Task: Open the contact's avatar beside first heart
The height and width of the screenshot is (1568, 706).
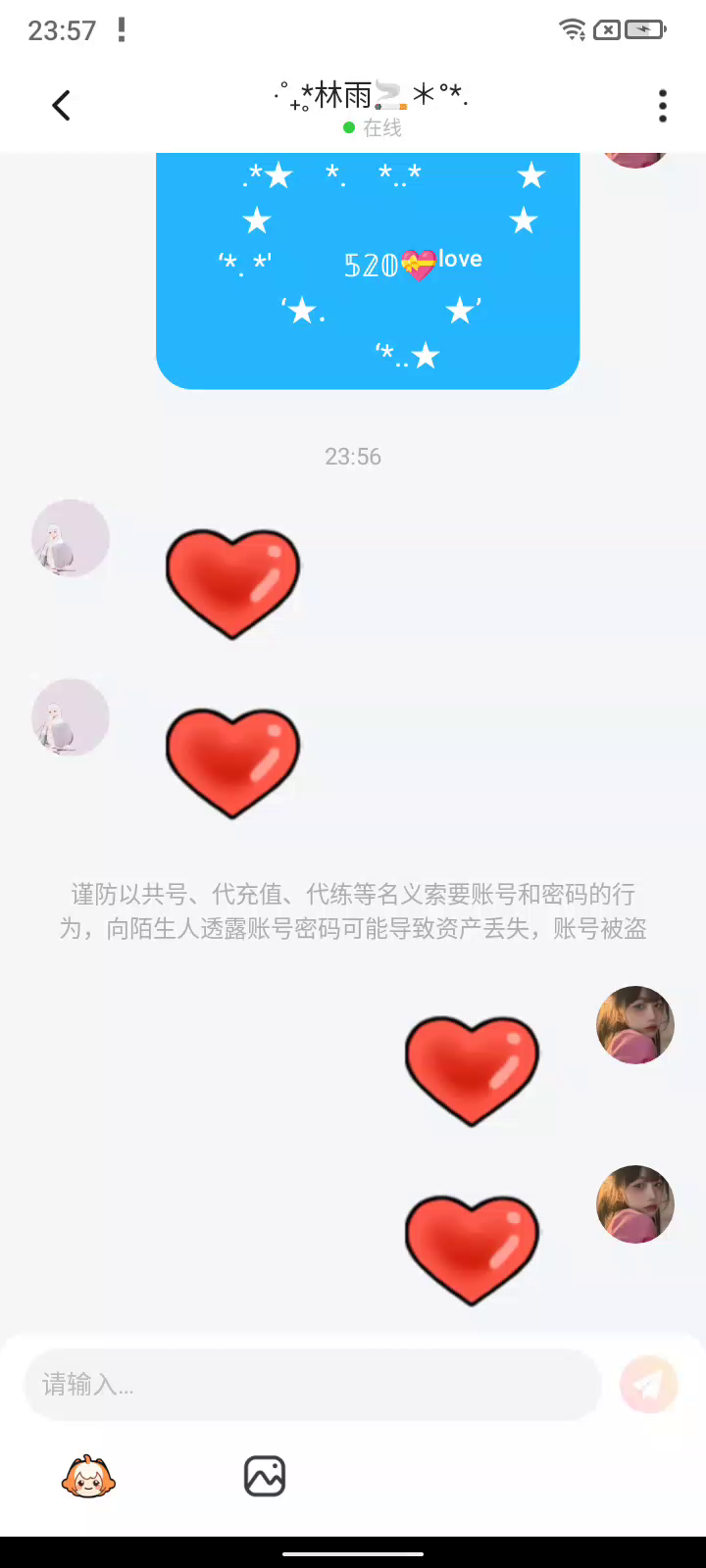Action: point(71,538)
